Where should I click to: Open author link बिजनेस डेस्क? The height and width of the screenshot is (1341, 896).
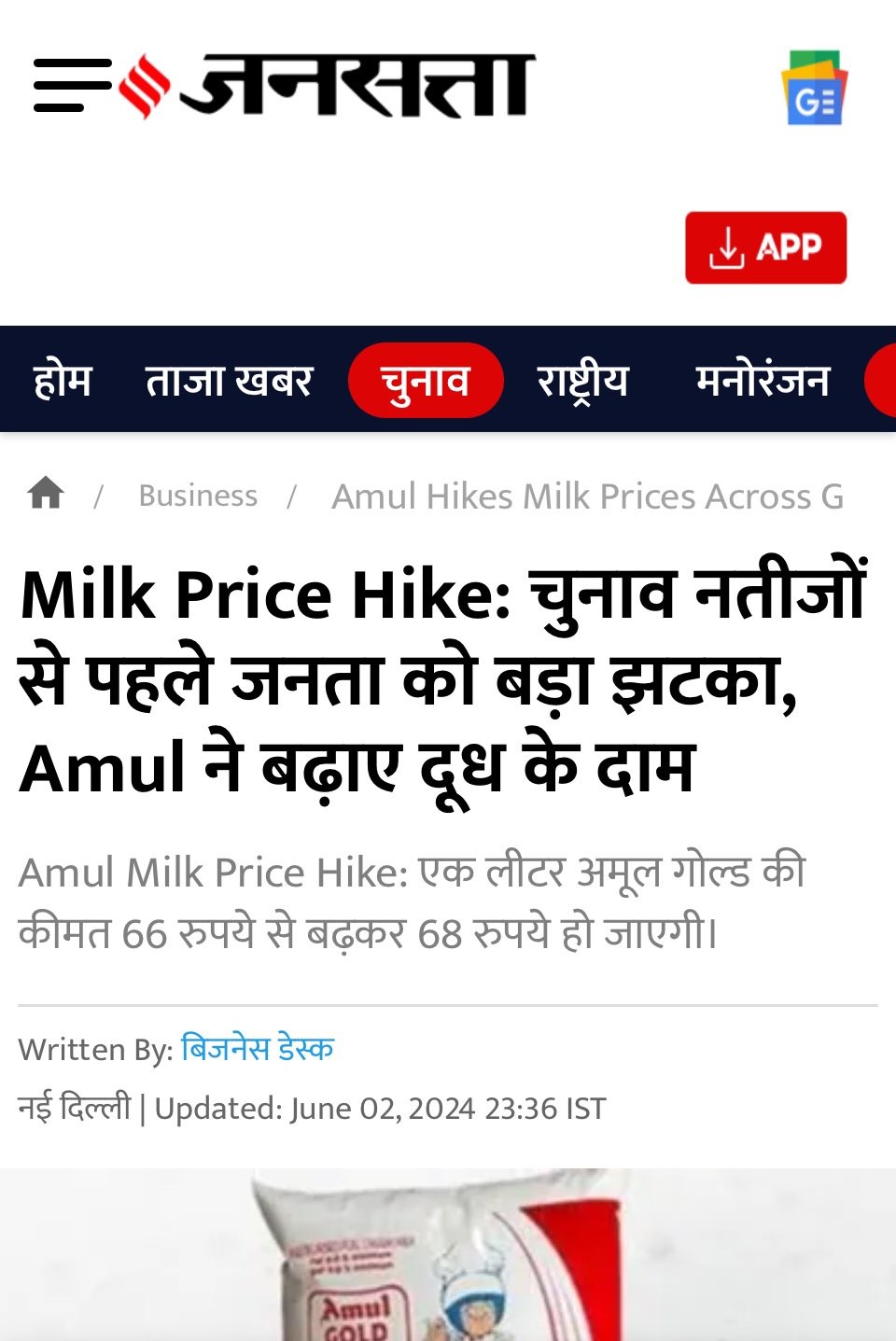pos(258,1049)
